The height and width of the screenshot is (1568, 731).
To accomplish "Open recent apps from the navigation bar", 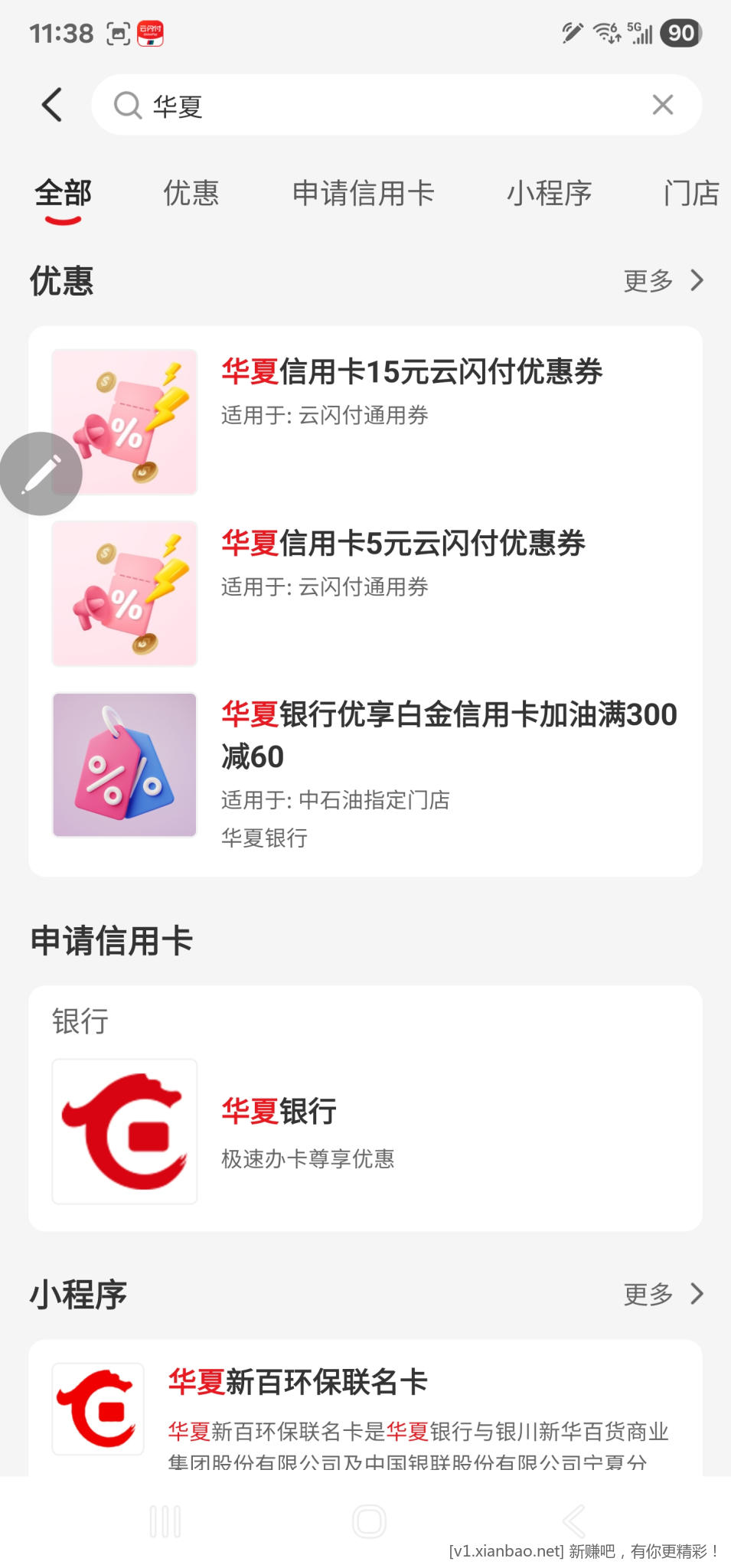I will [x=165, y=1521].
